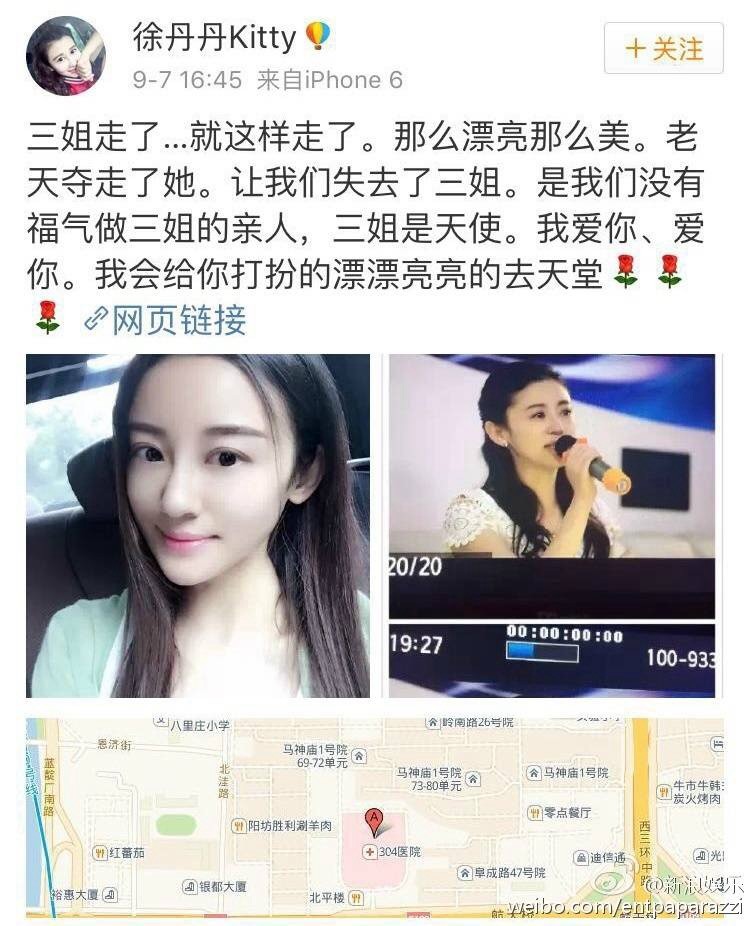Follow 徐丹丹Kitty with the 关注 button
Image resolution: width=750 pixels, height=926 pixels.
[x=663, y=49]
